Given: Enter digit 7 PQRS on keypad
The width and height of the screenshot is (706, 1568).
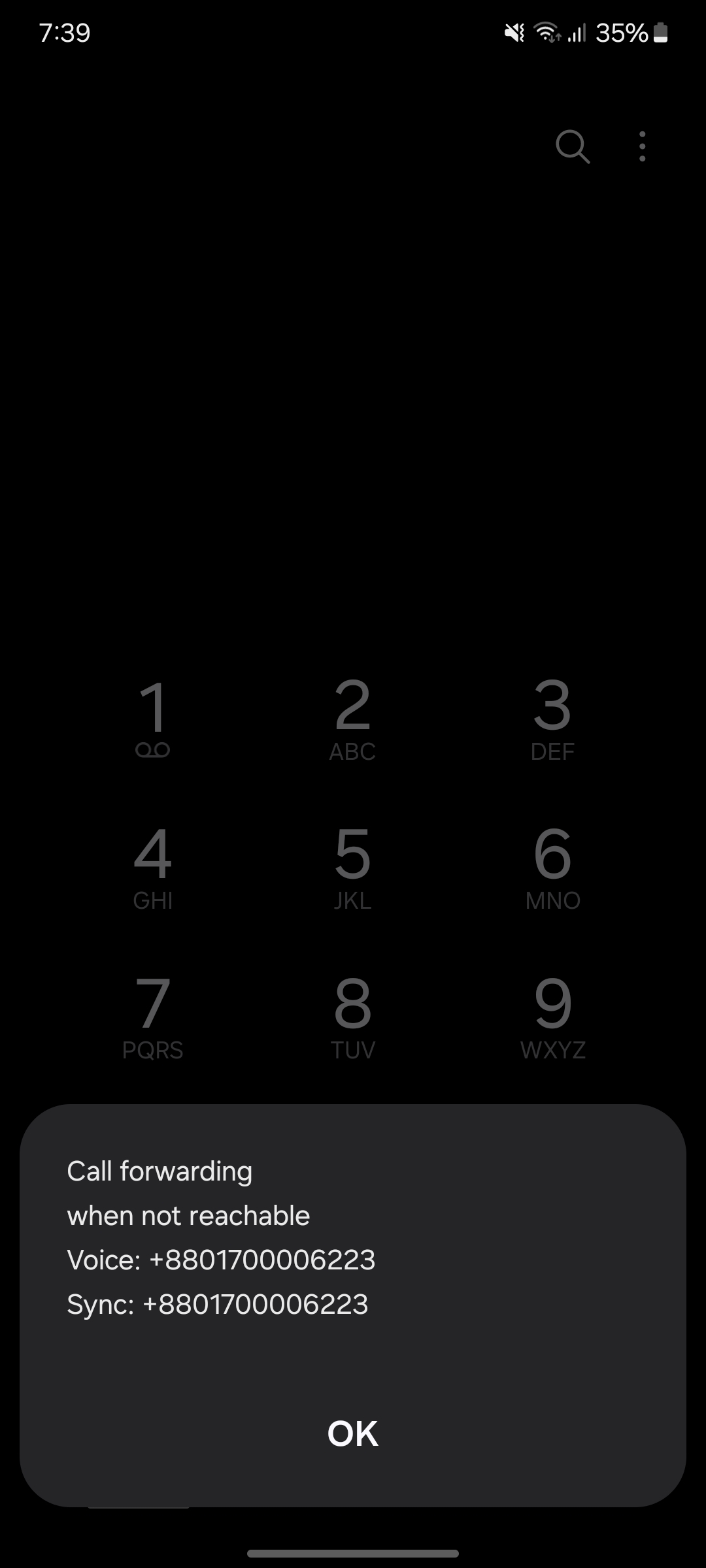Looking at the screenshot, I should [153, 1017].
